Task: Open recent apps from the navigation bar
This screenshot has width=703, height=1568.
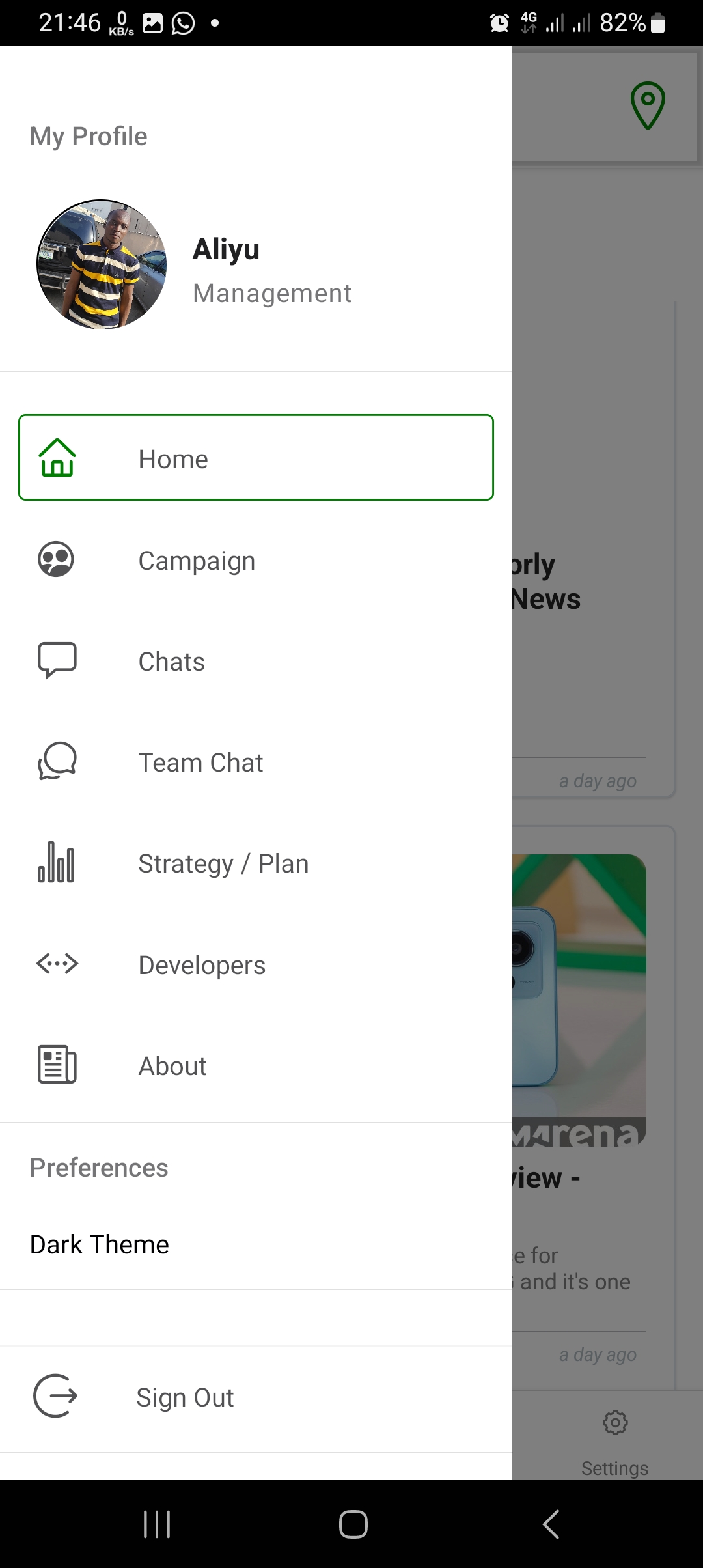Action: (157, 1524)
